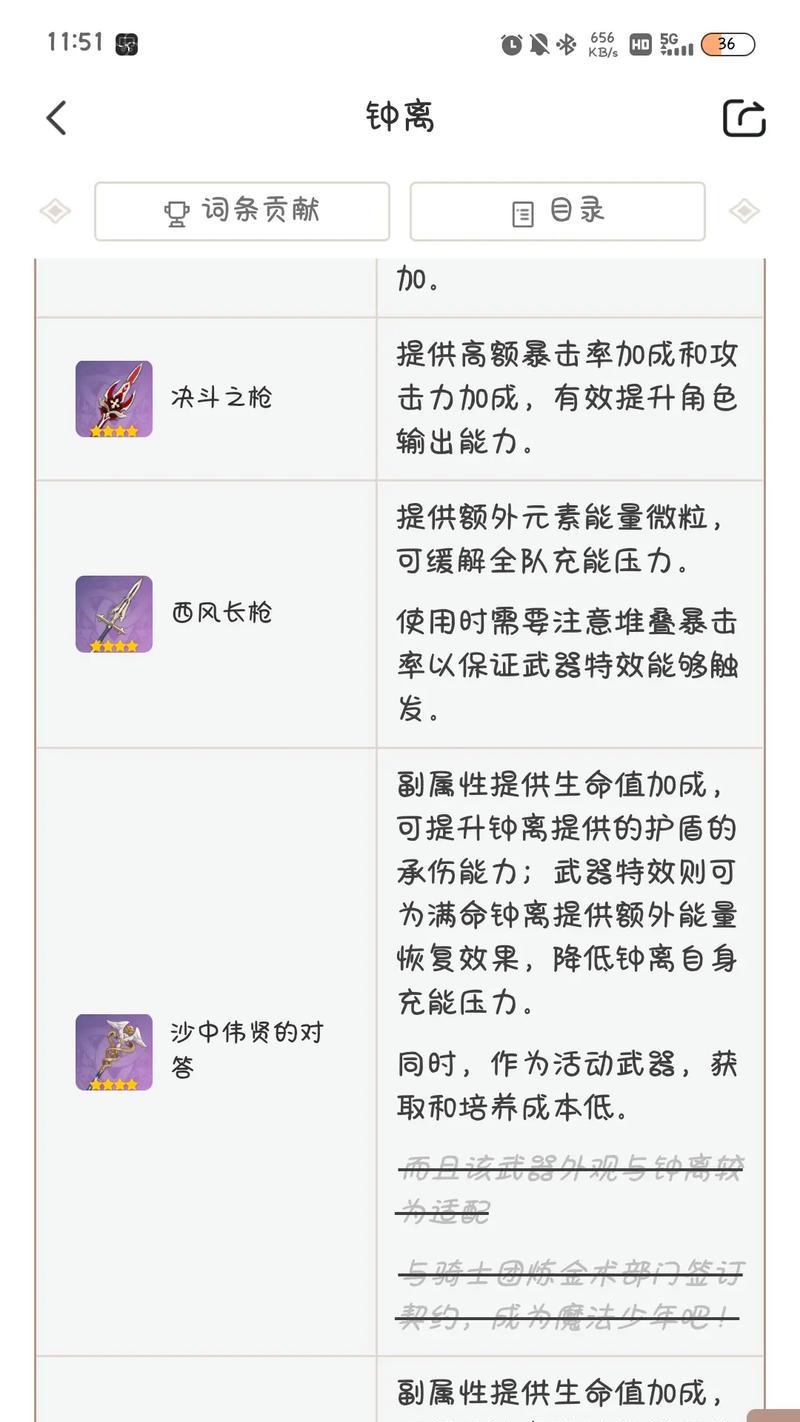Open the 决斗之枪 weapon entry
The image size is (800, 1422).
pos(220,398)
